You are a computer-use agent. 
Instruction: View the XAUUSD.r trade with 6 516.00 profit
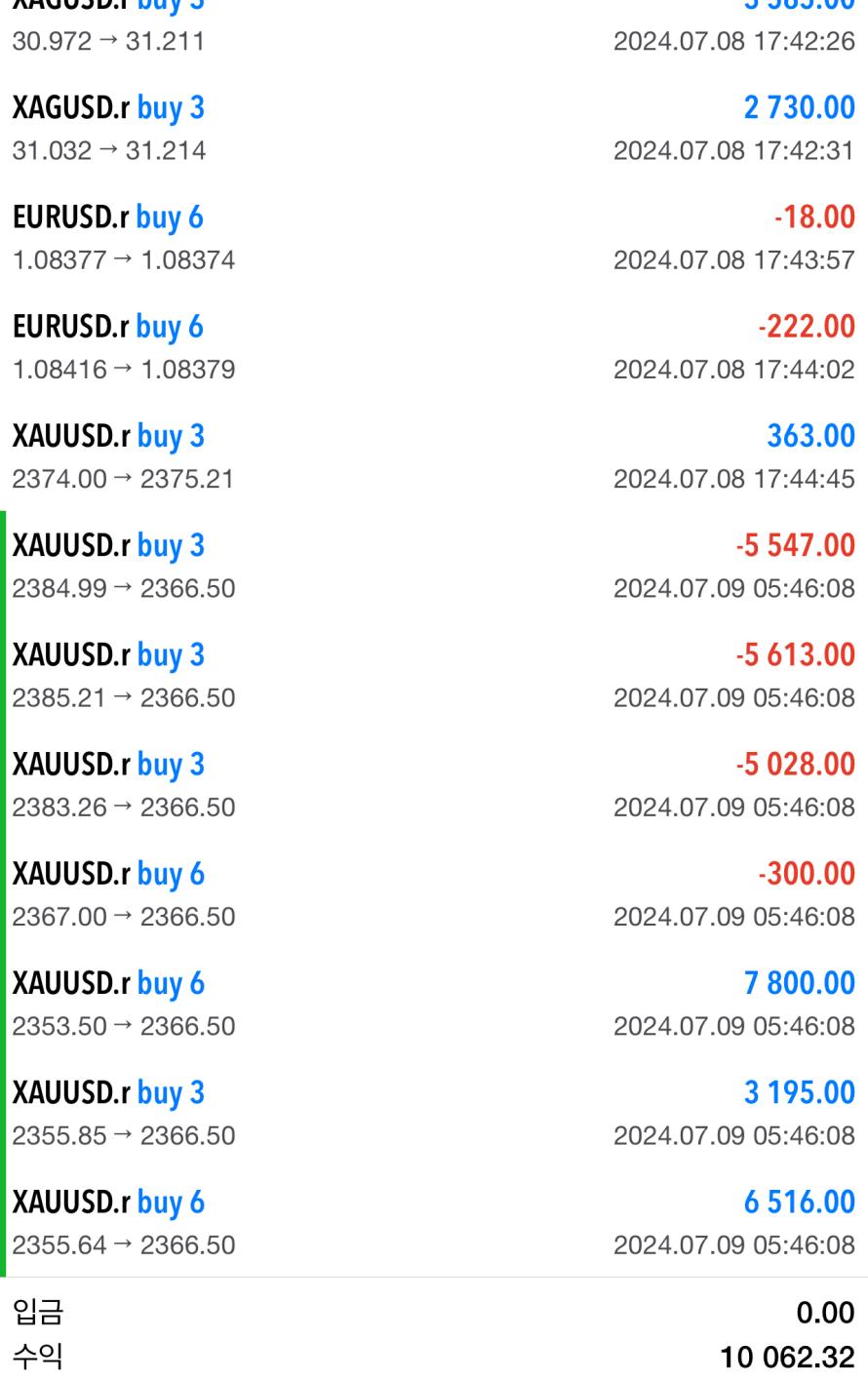coord(434,1221)
